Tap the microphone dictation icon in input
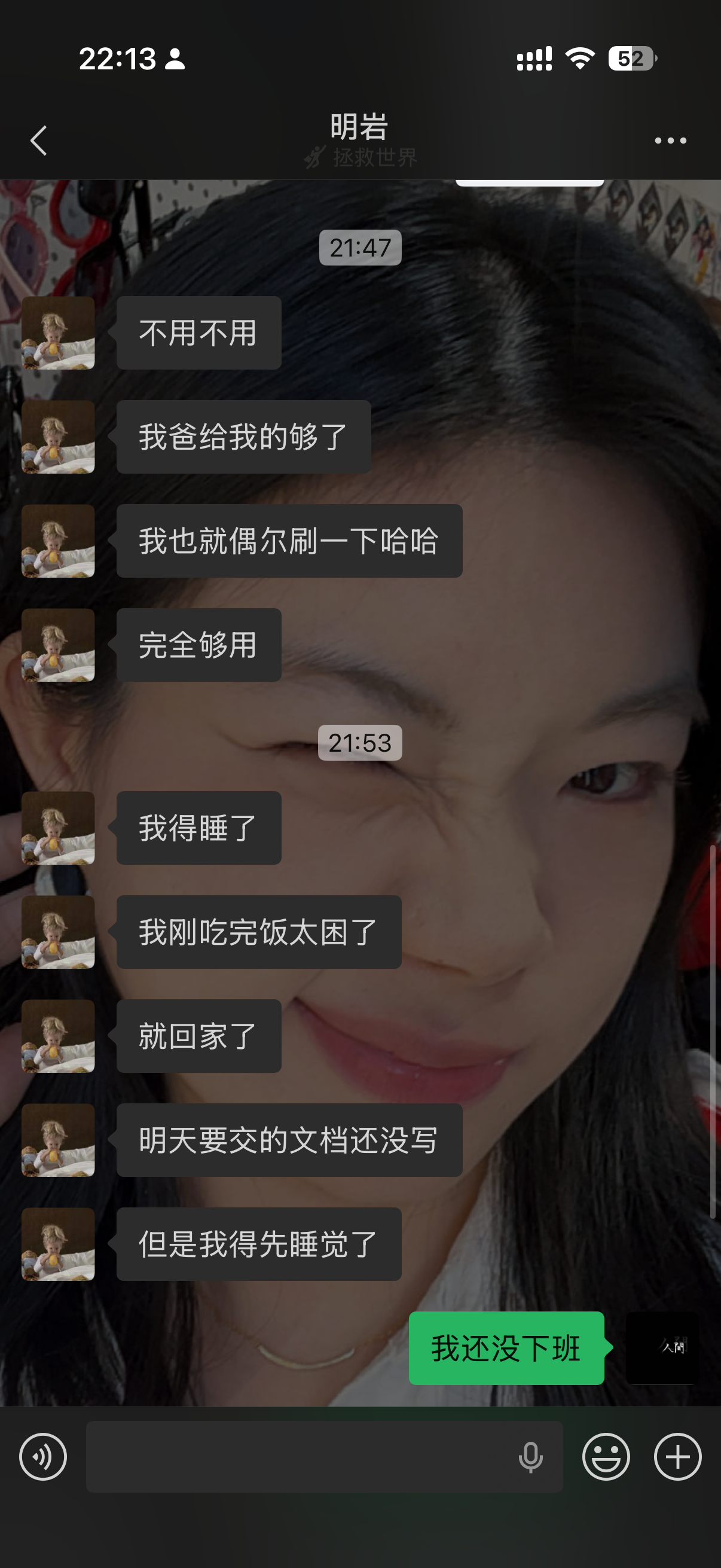 click(x=530, y=1457)
